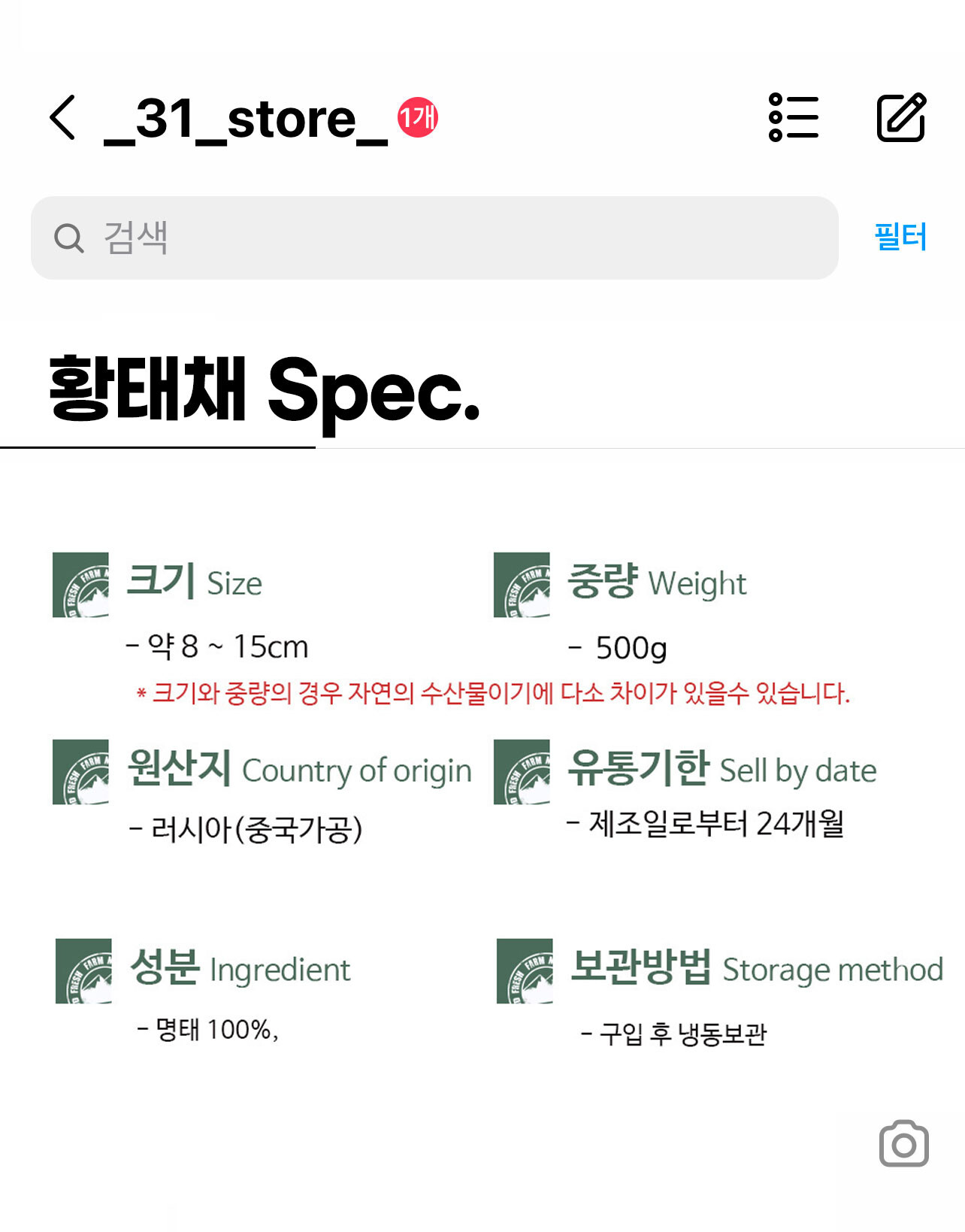Open the 필터 filter options
Viewport: 965px width, 1232px height.
(x=900, y=238)
